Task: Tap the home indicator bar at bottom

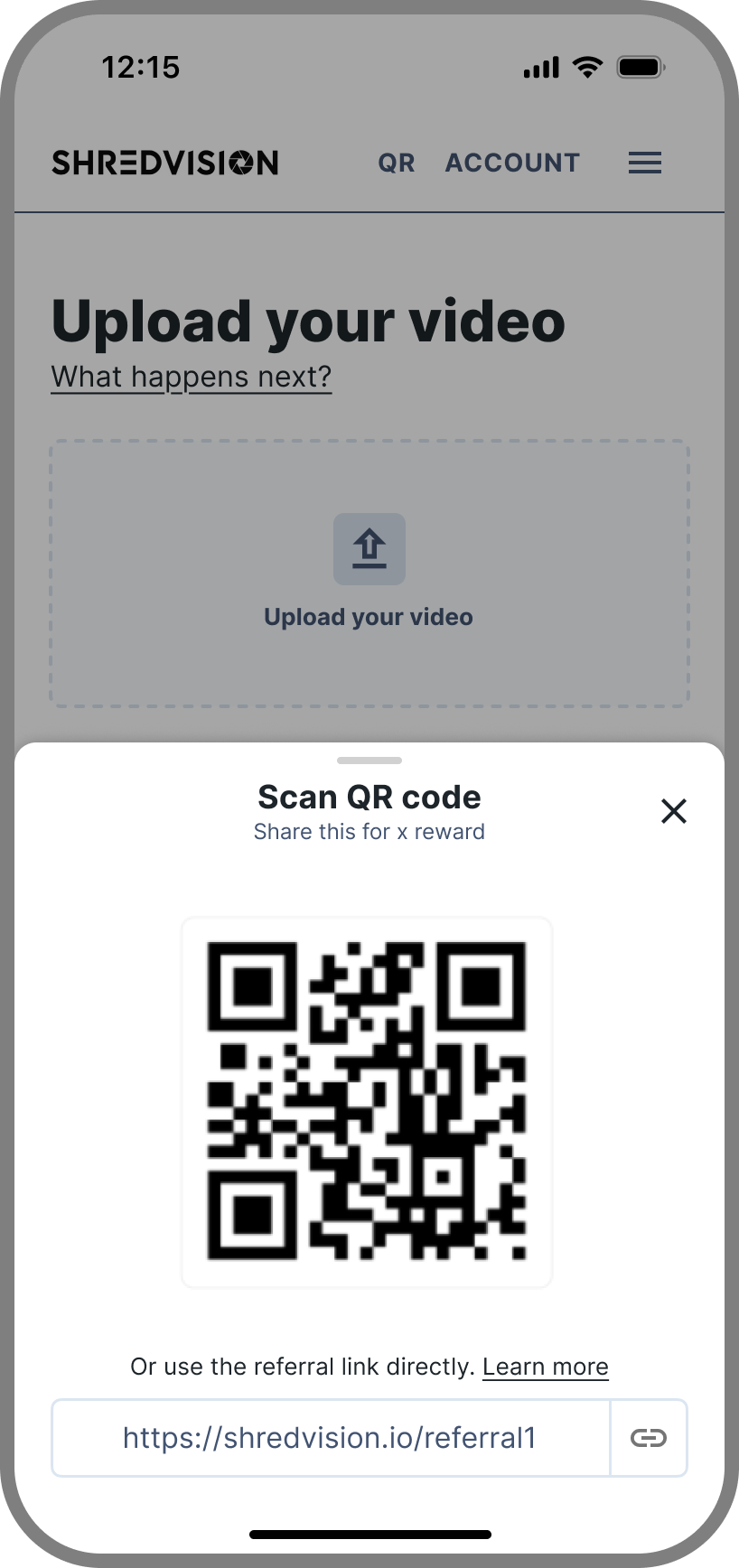Action: click(x=369, y=1534)
